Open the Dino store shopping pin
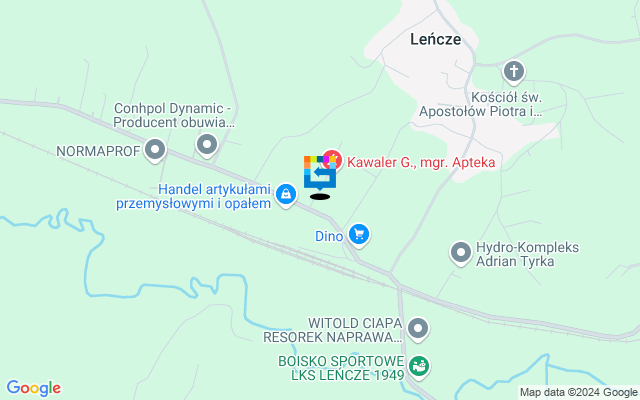 click(x=360, y=236)
